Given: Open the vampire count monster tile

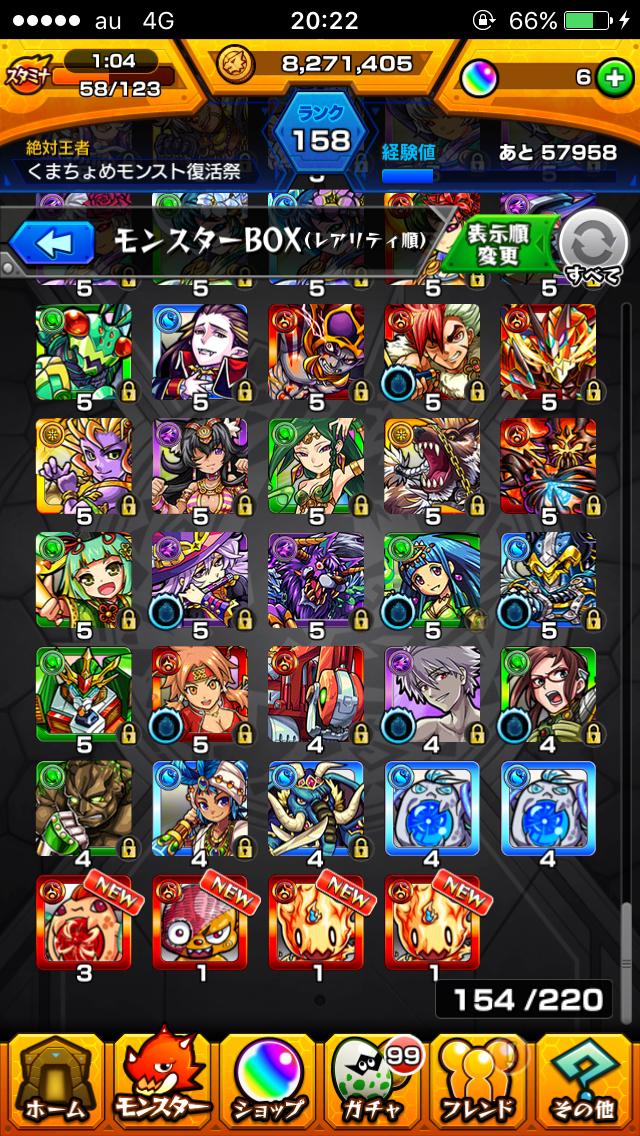Looking at the screenshot, I should click(199, 351).
